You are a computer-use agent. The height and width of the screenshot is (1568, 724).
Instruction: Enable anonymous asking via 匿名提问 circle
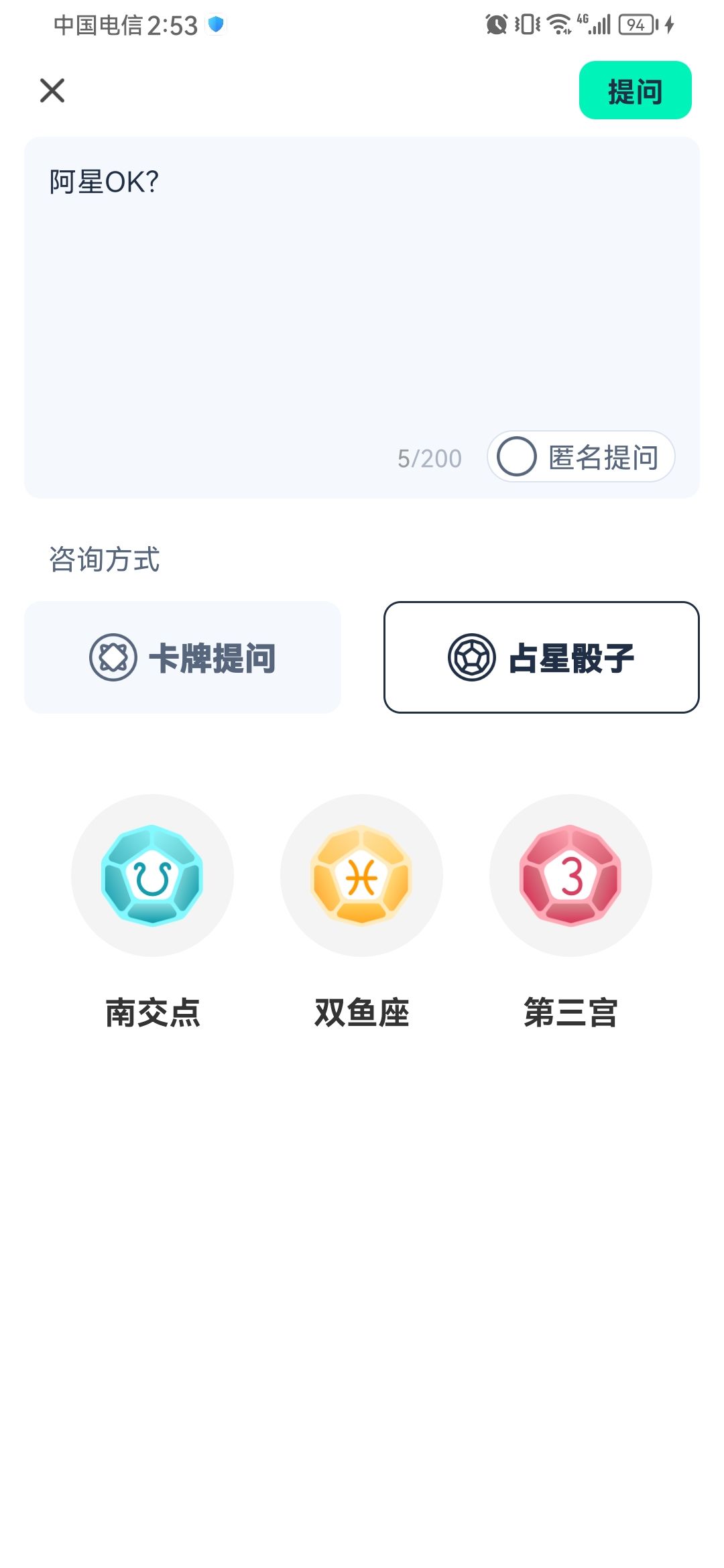pyautogui.click(x=516, y=456)
